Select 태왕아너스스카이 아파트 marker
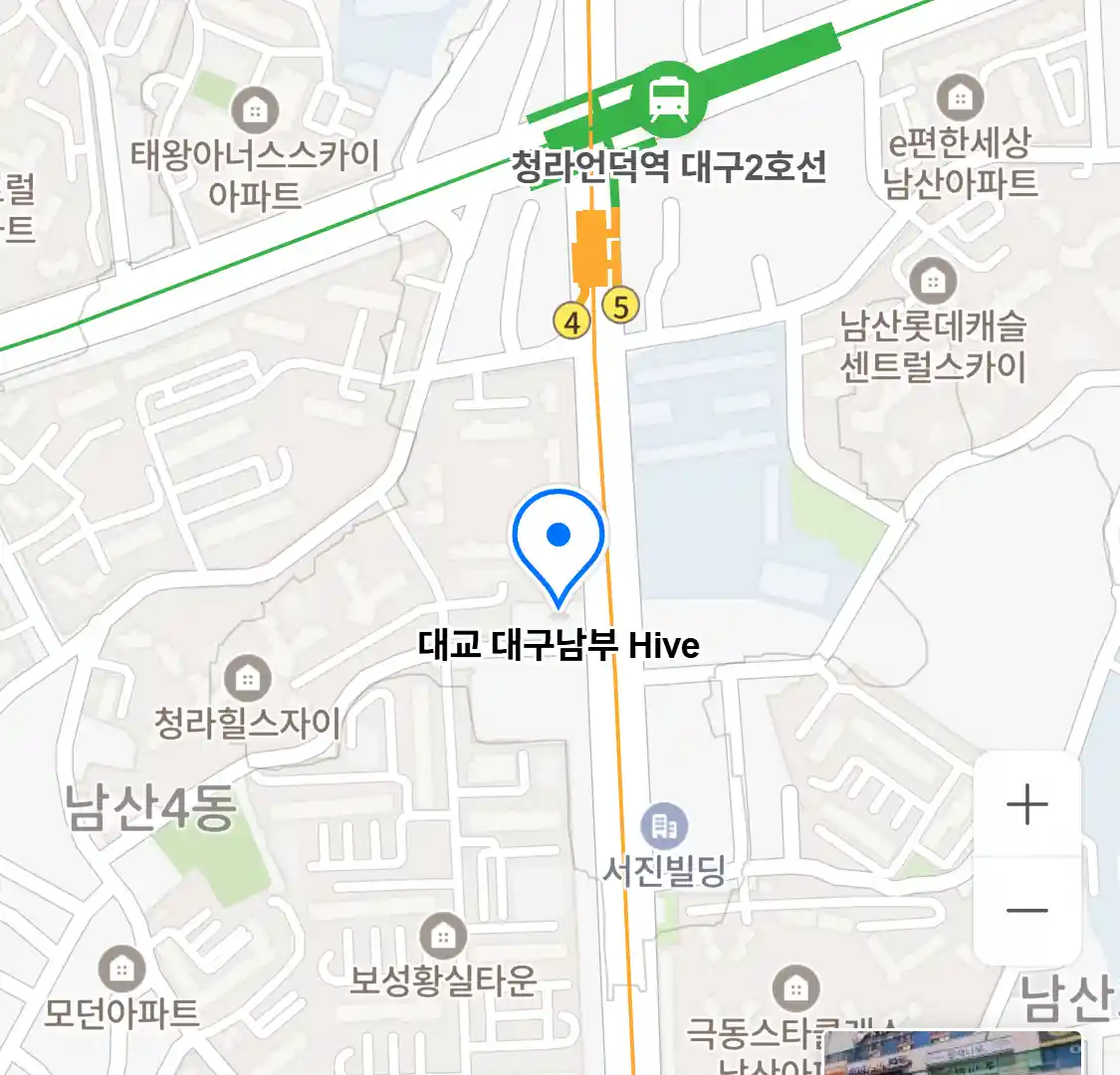Viewport: 1120px width, 1075px height. (255, 109)
